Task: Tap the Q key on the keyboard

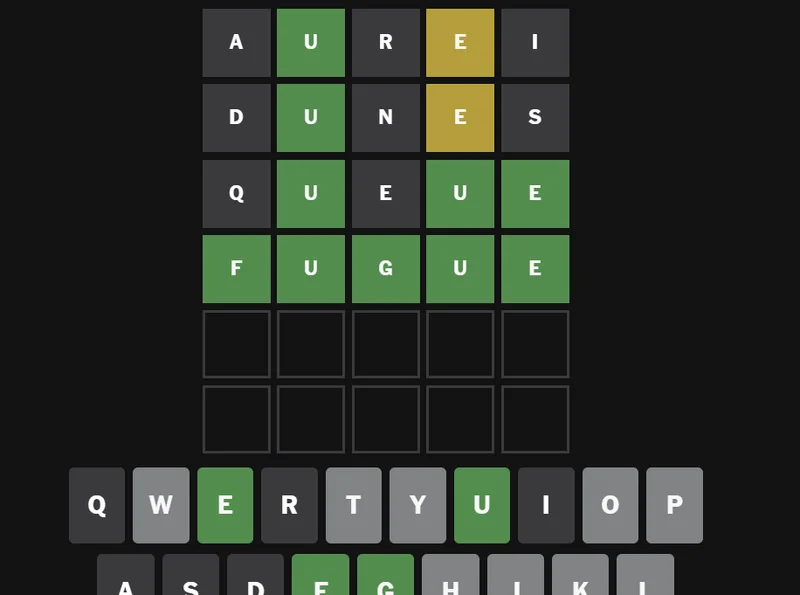Action: (97, 505)
